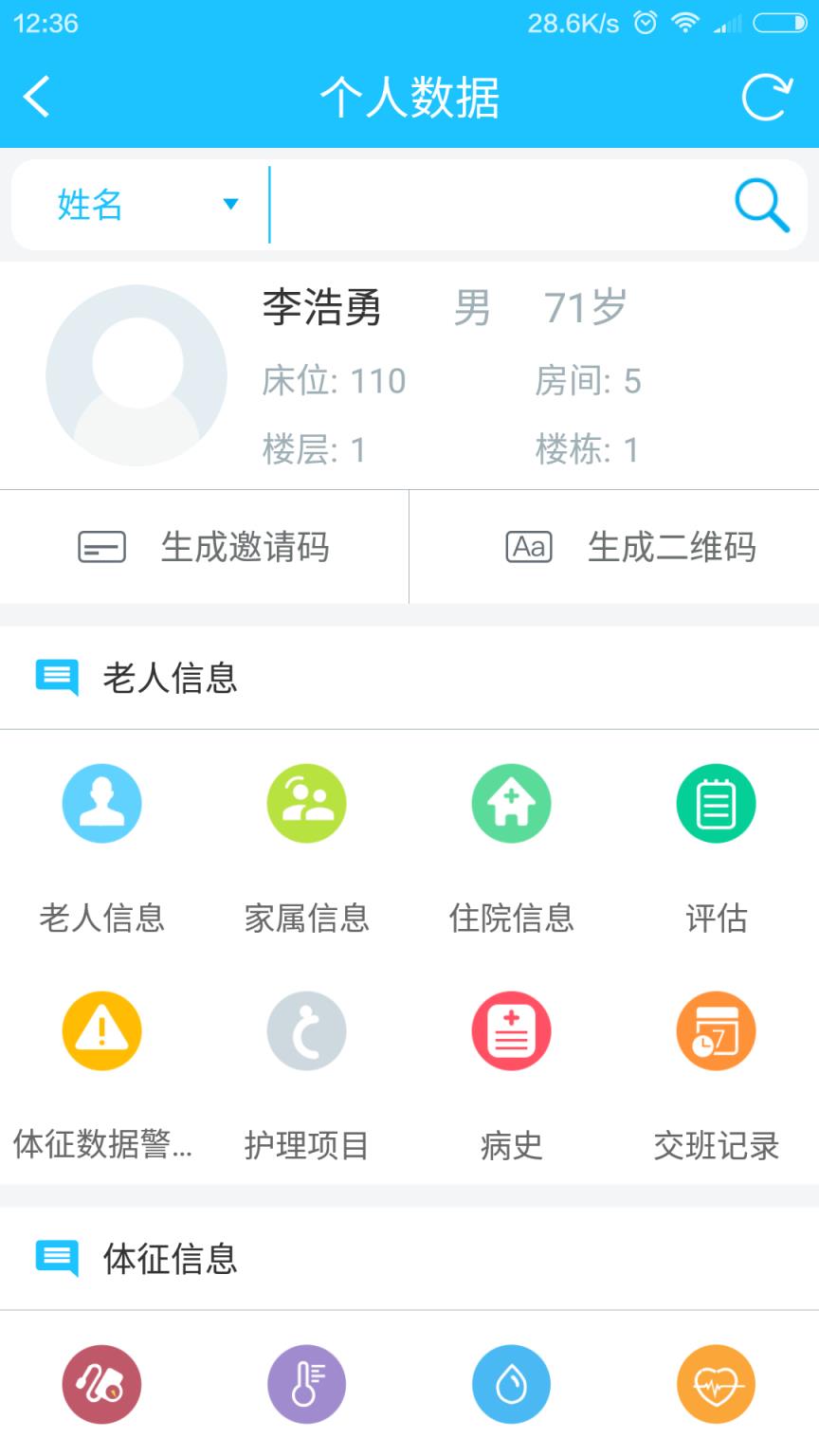This screenshot has width=819, height=1456.
Task: Select the 家属信息 family info icon
Action: (306, 803)
